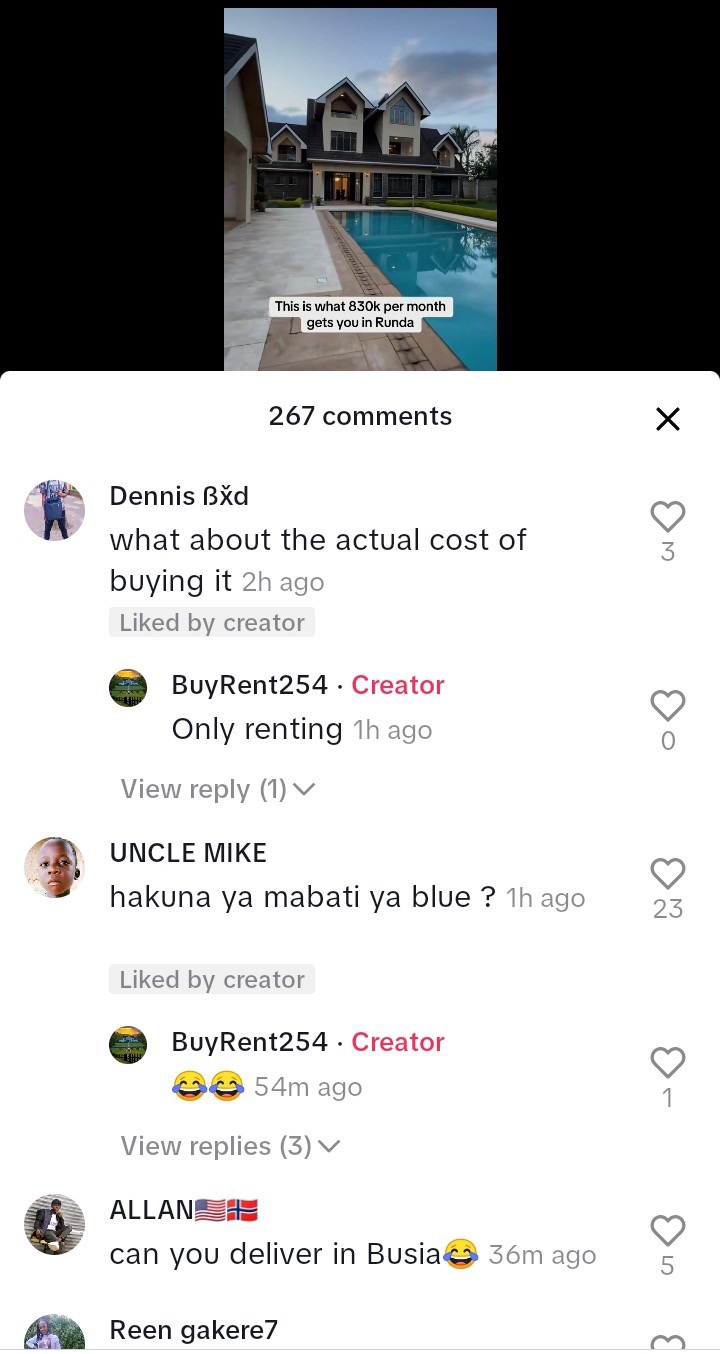Like BuyRent254's "Only renting" reply
Viewport: 720px width, 1354px height.
[667, 706]
